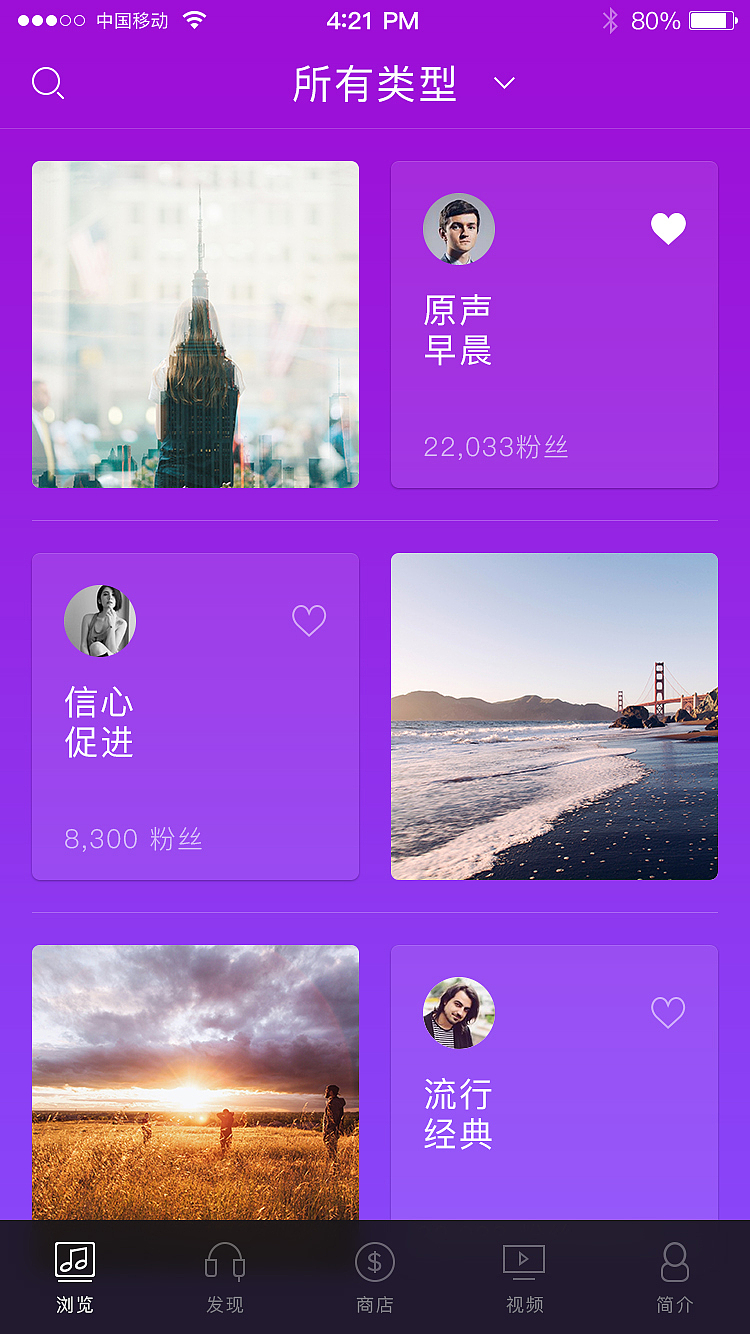Tap the avatar on the 流行经典 card

(459, 1013)
